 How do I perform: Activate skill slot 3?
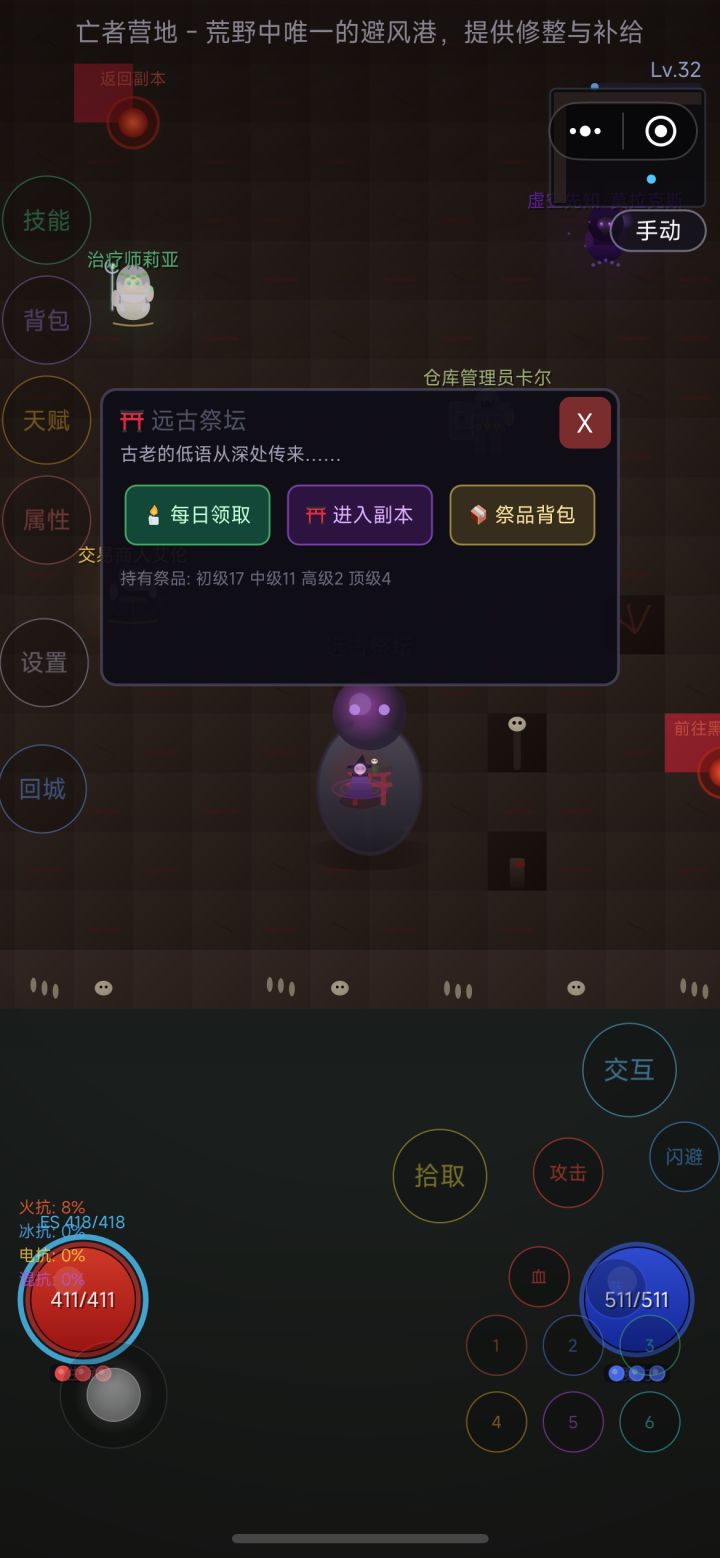pos(649,1345)
